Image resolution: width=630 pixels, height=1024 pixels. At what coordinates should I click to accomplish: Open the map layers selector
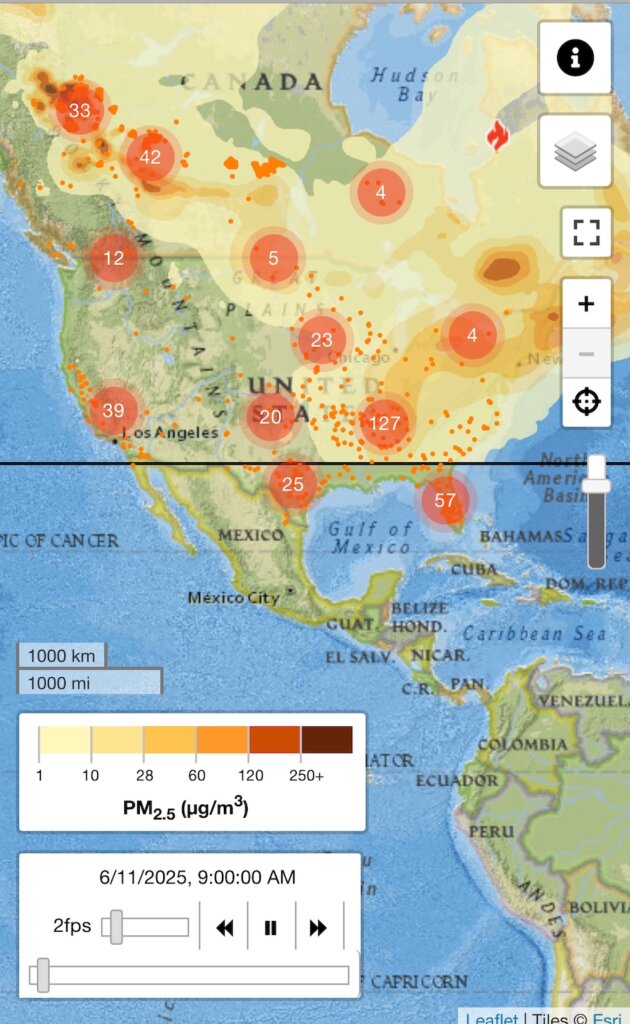(x=575, y=151)
